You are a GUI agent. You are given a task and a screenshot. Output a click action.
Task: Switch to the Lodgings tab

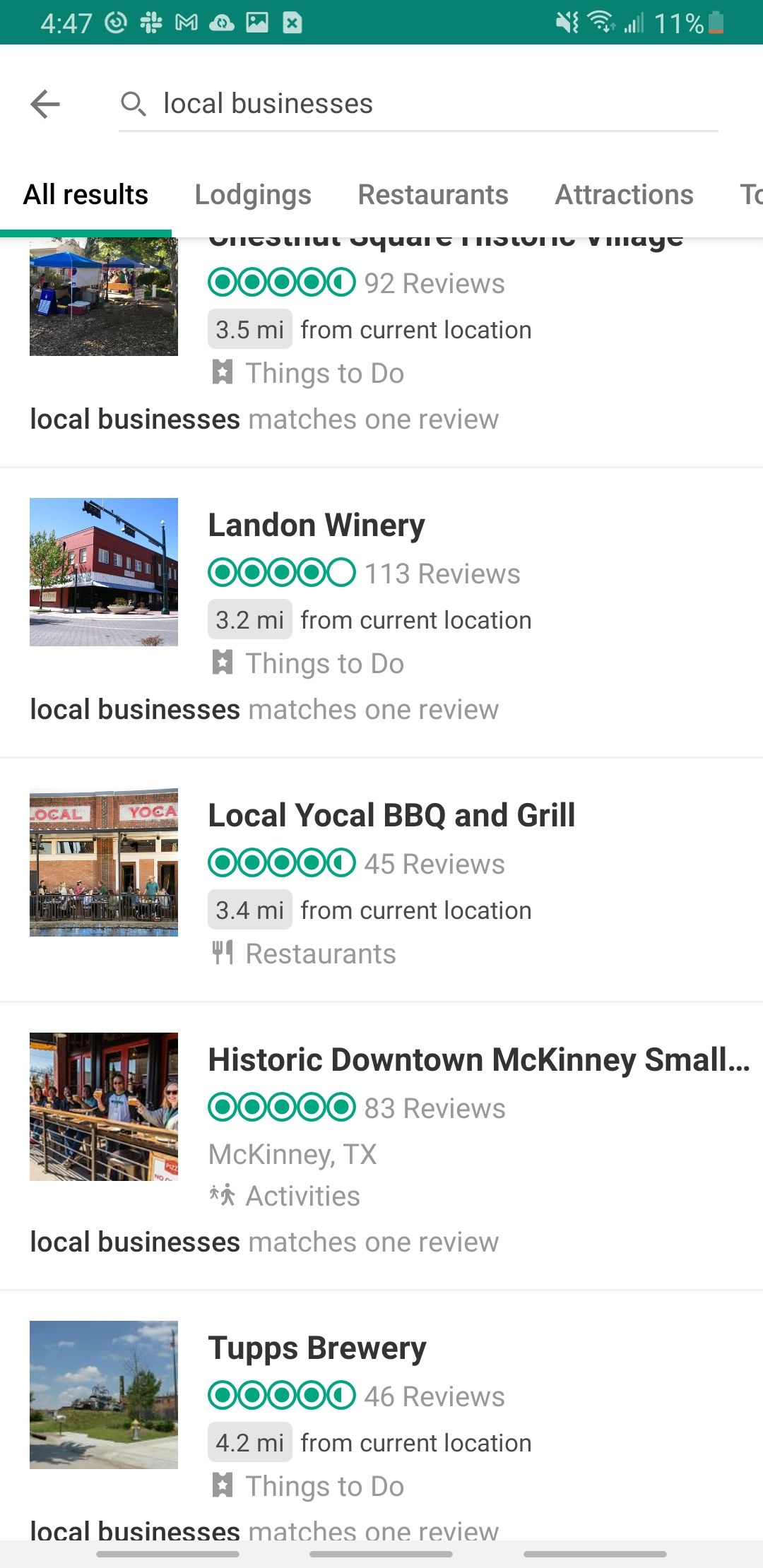pyautogui.click(x=253, y=194)
